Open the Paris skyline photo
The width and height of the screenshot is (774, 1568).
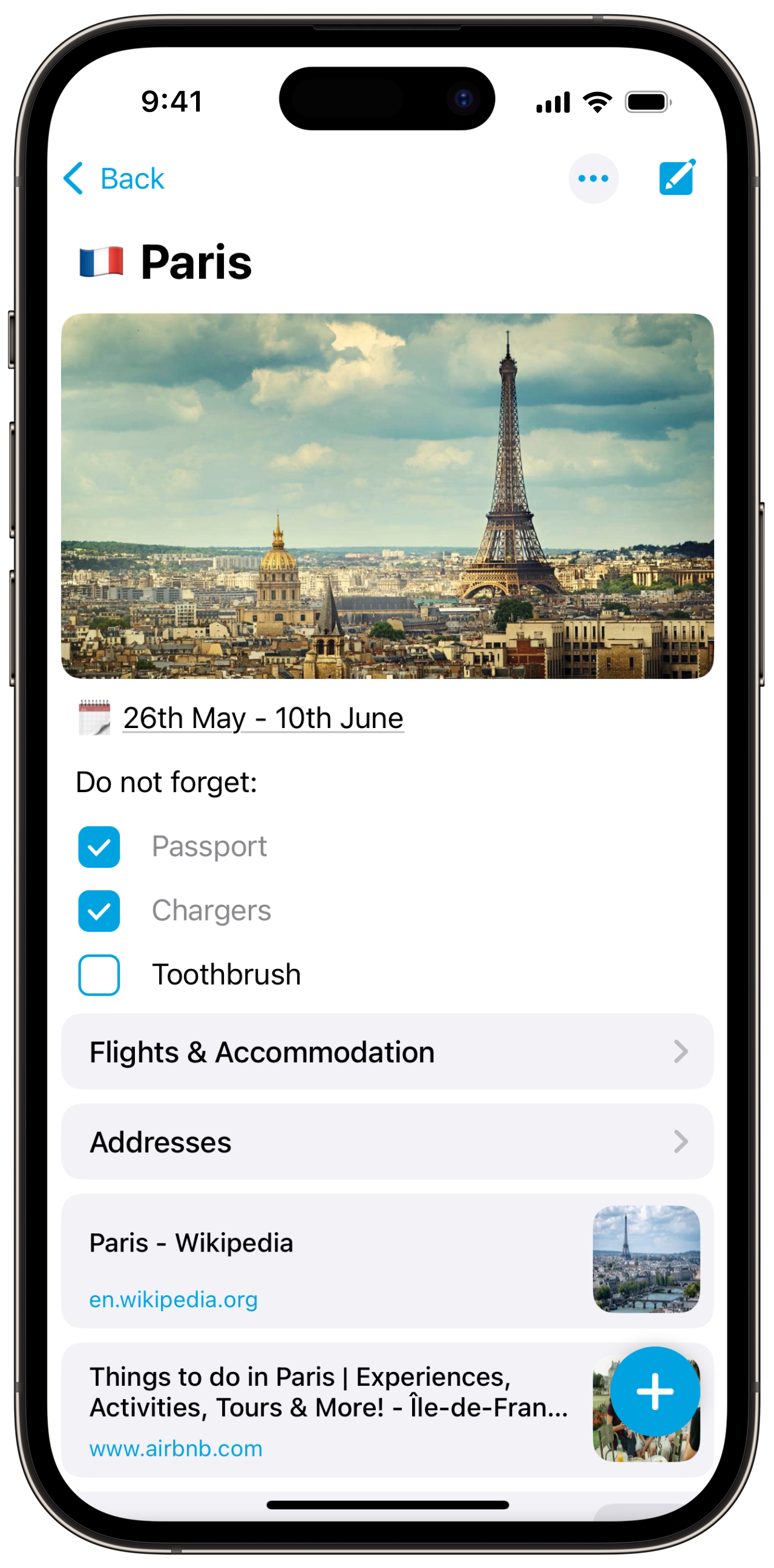(x=387, y=496)
